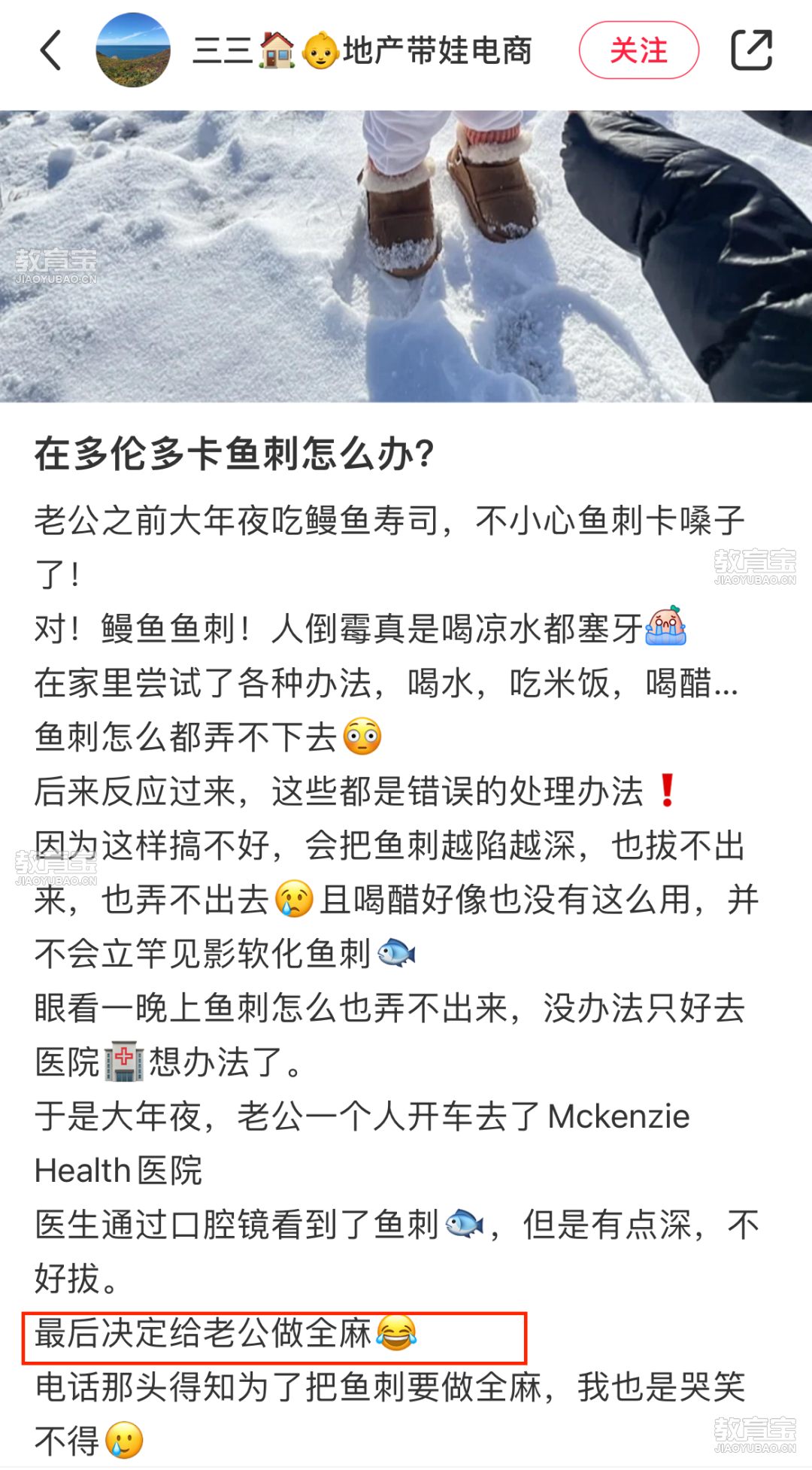Screen dimensions: 812x1470
Task: Open the snow boots post photo
Action: tap(406, 256)
